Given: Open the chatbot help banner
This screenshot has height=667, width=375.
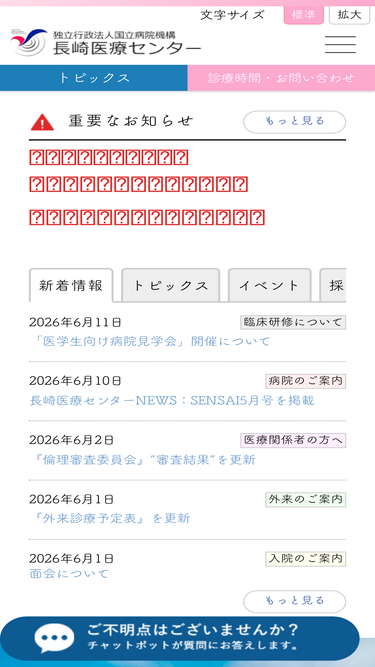Looking at the screenshot, I should 180,638.
